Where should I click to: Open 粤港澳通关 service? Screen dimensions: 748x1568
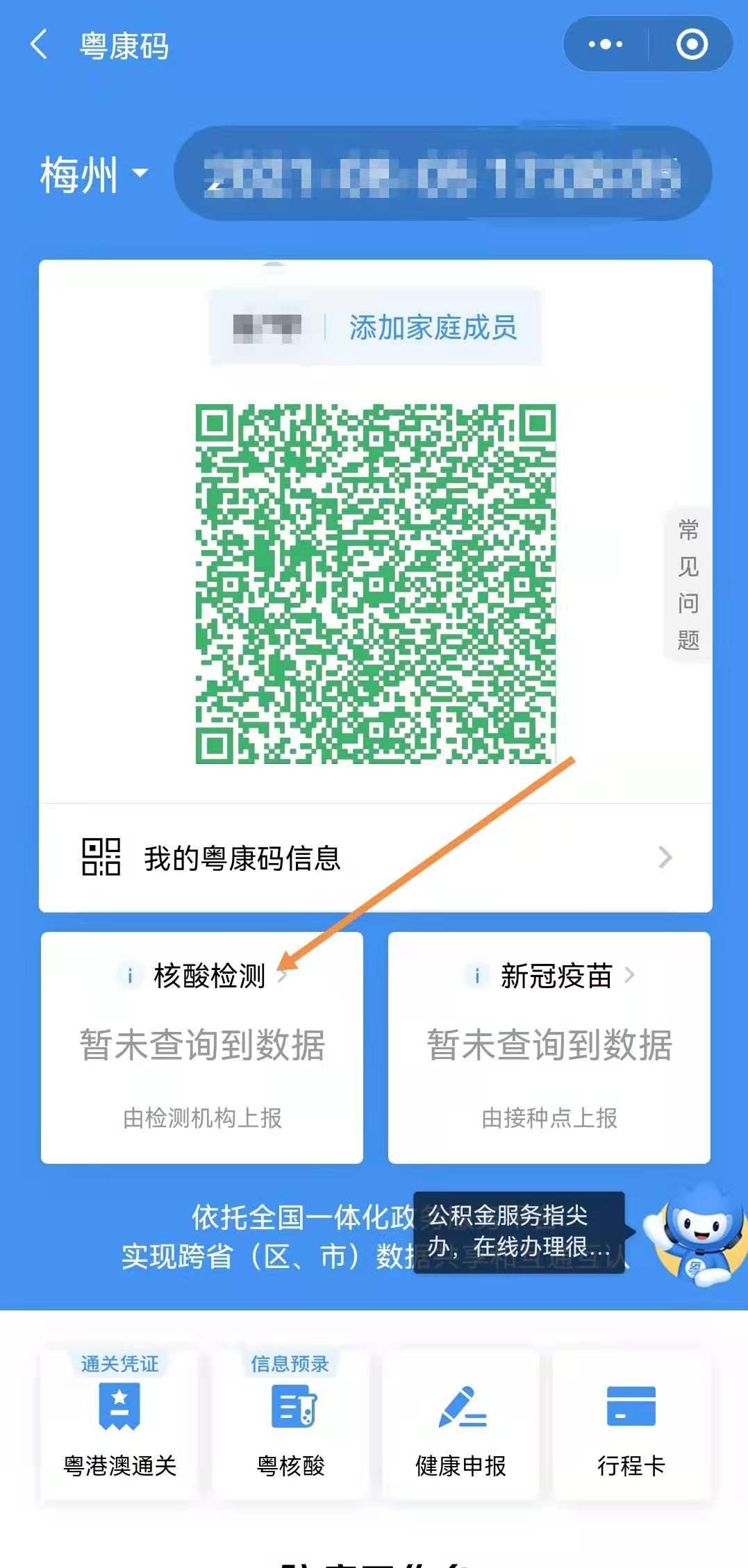(119, 1424)
